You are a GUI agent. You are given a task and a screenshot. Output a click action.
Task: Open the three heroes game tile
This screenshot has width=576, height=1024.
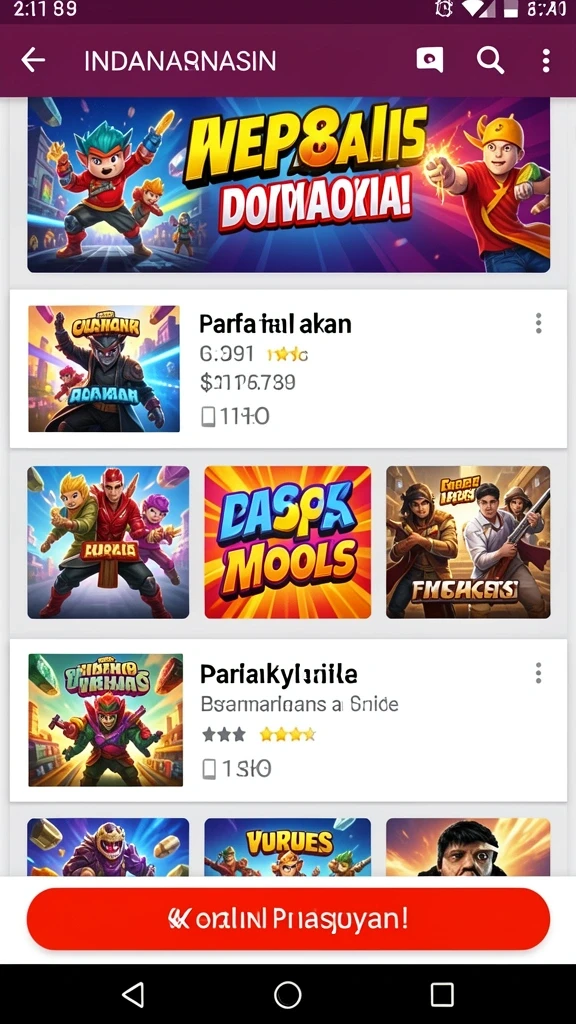[108, 542]
